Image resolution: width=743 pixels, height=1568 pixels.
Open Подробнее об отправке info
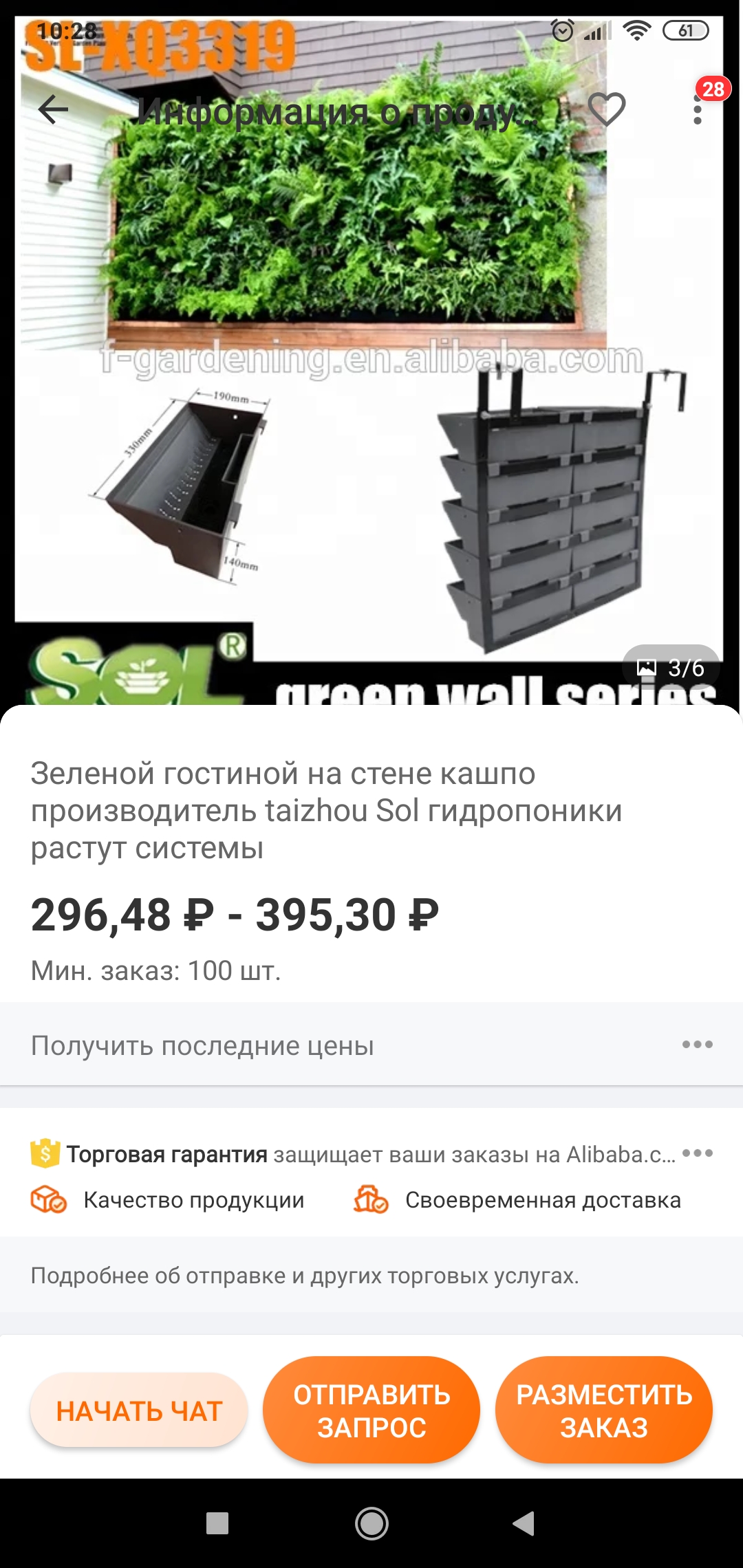pos(305,1276)
